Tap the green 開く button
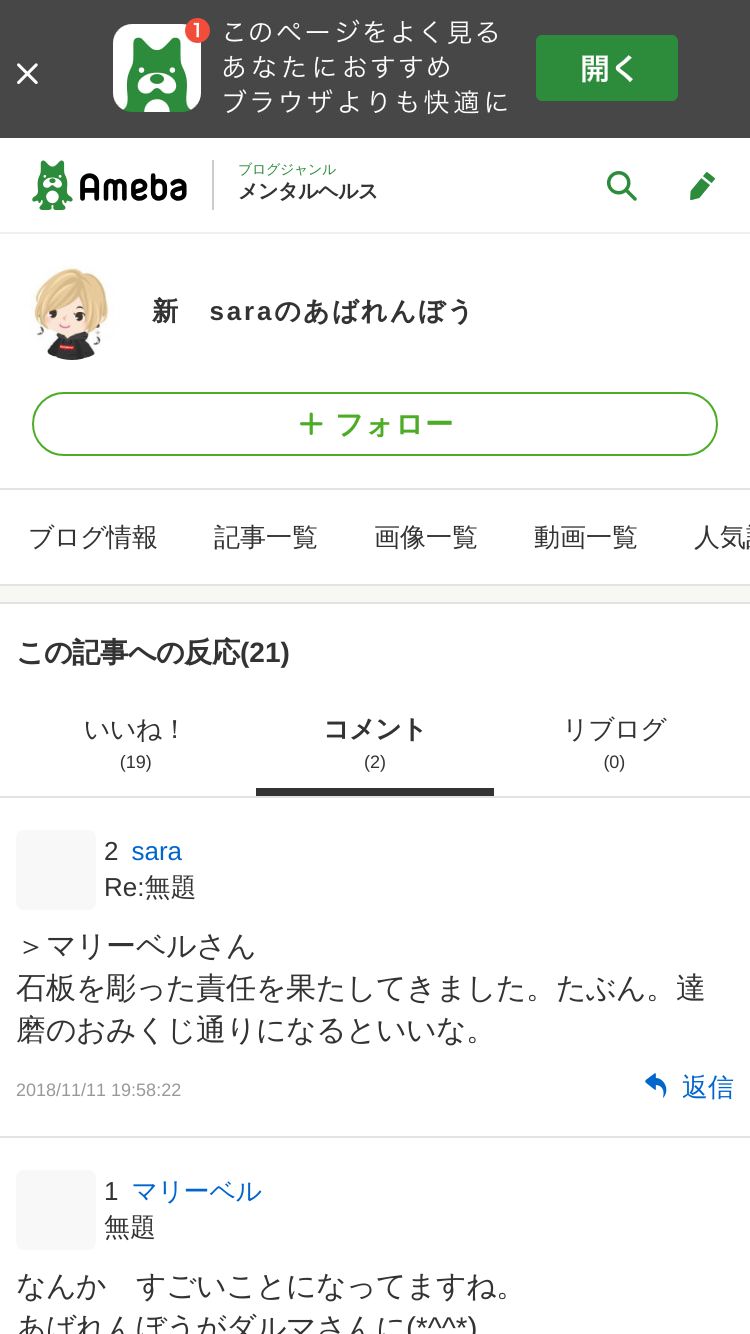 [x=606, y=68]
